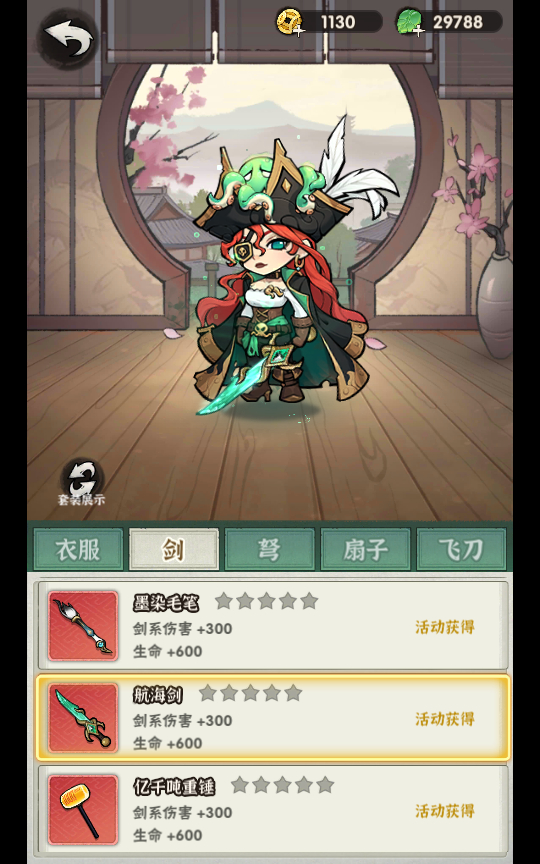Choose the 亿千吨重锤 weapon skin
The width and height of the screenshot is (540, 864).
273,810
